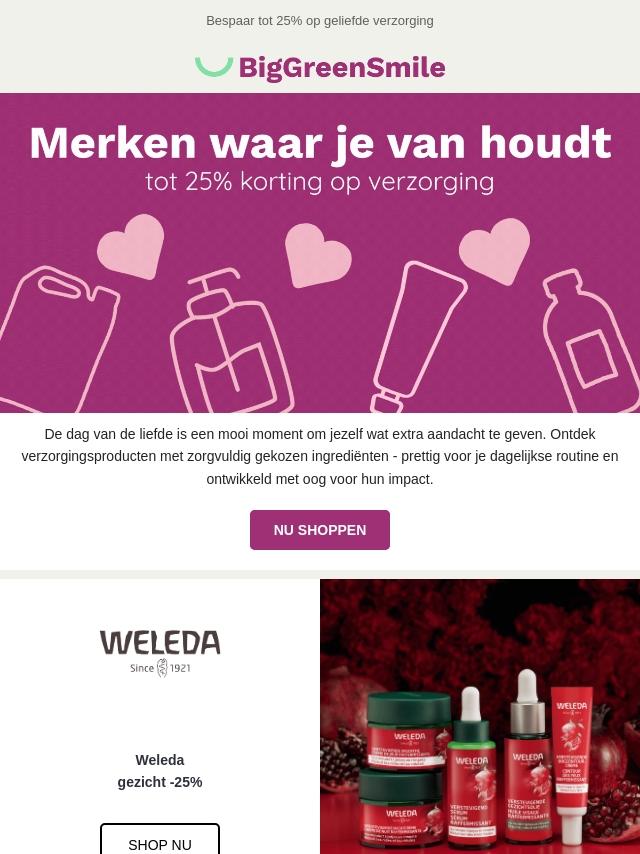The width and height of the screenshot is (640, 854).
Task: Tap the BigGreenSmile logo header
Action: tap(320, 68)
